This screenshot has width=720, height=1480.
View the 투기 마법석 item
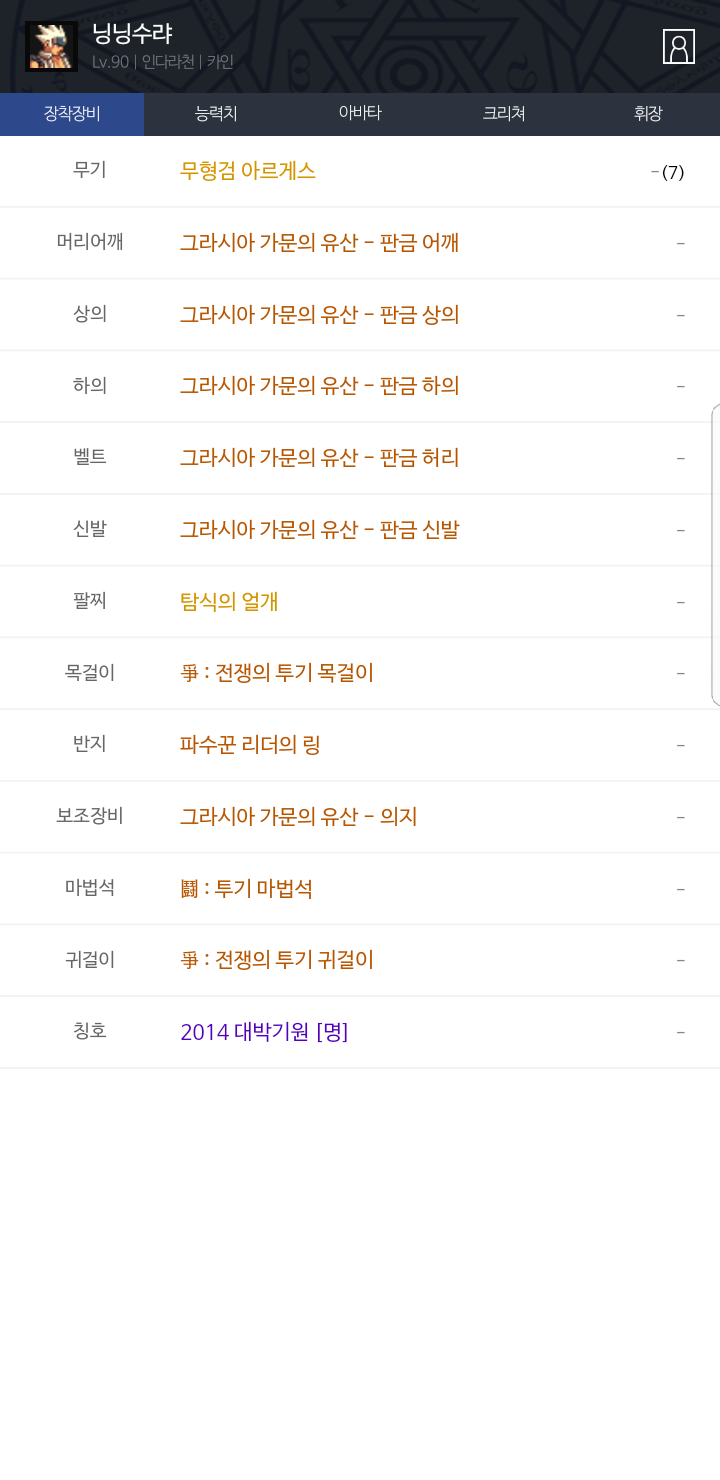pyautogui.click(x=246, y=889)
